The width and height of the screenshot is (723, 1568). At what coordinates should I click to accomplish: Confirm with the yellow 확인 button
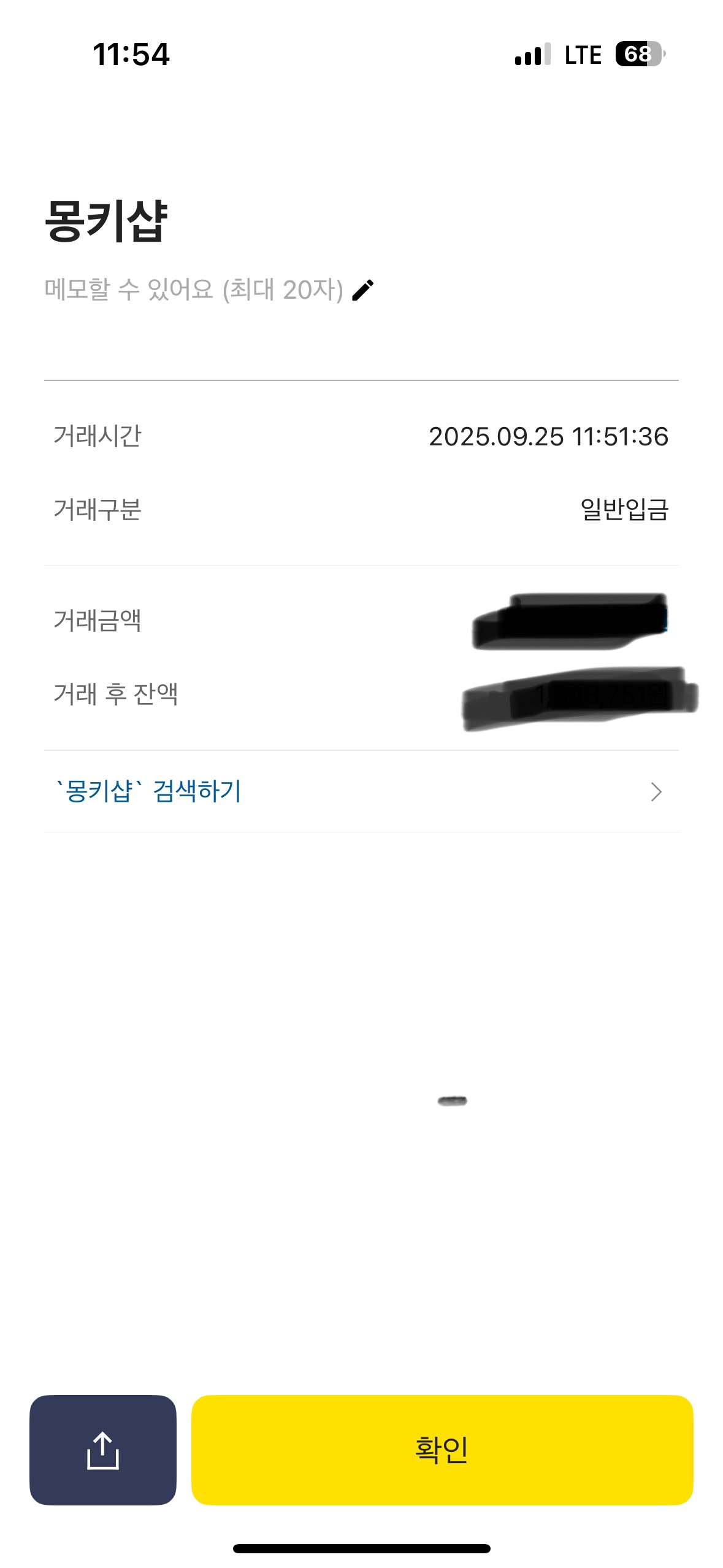[442, 1450]
